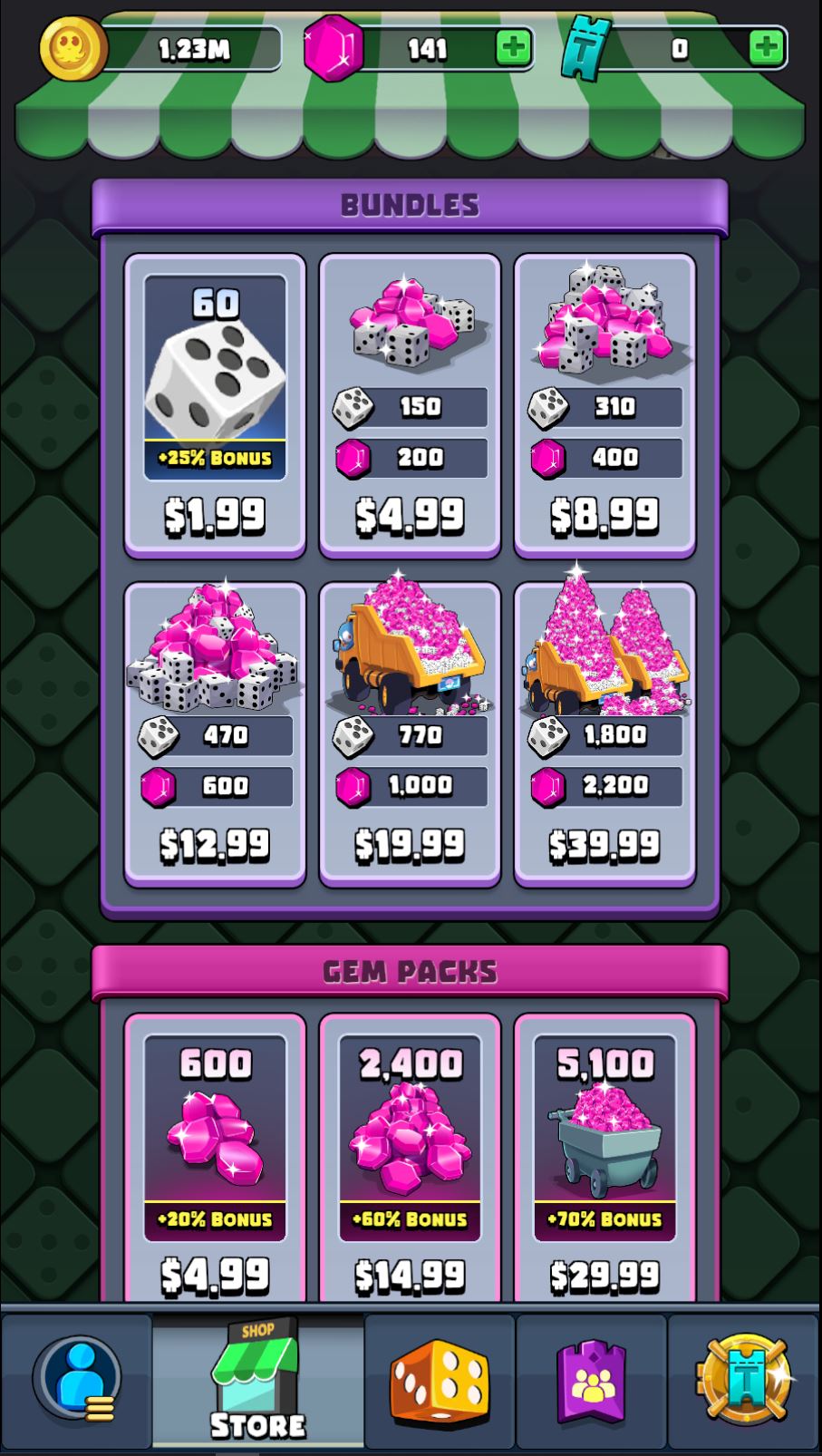The height and width of the screenshot is (1456, 822).
Task: Go to the orange dice play tab
Action: [x=440, y=1381]
